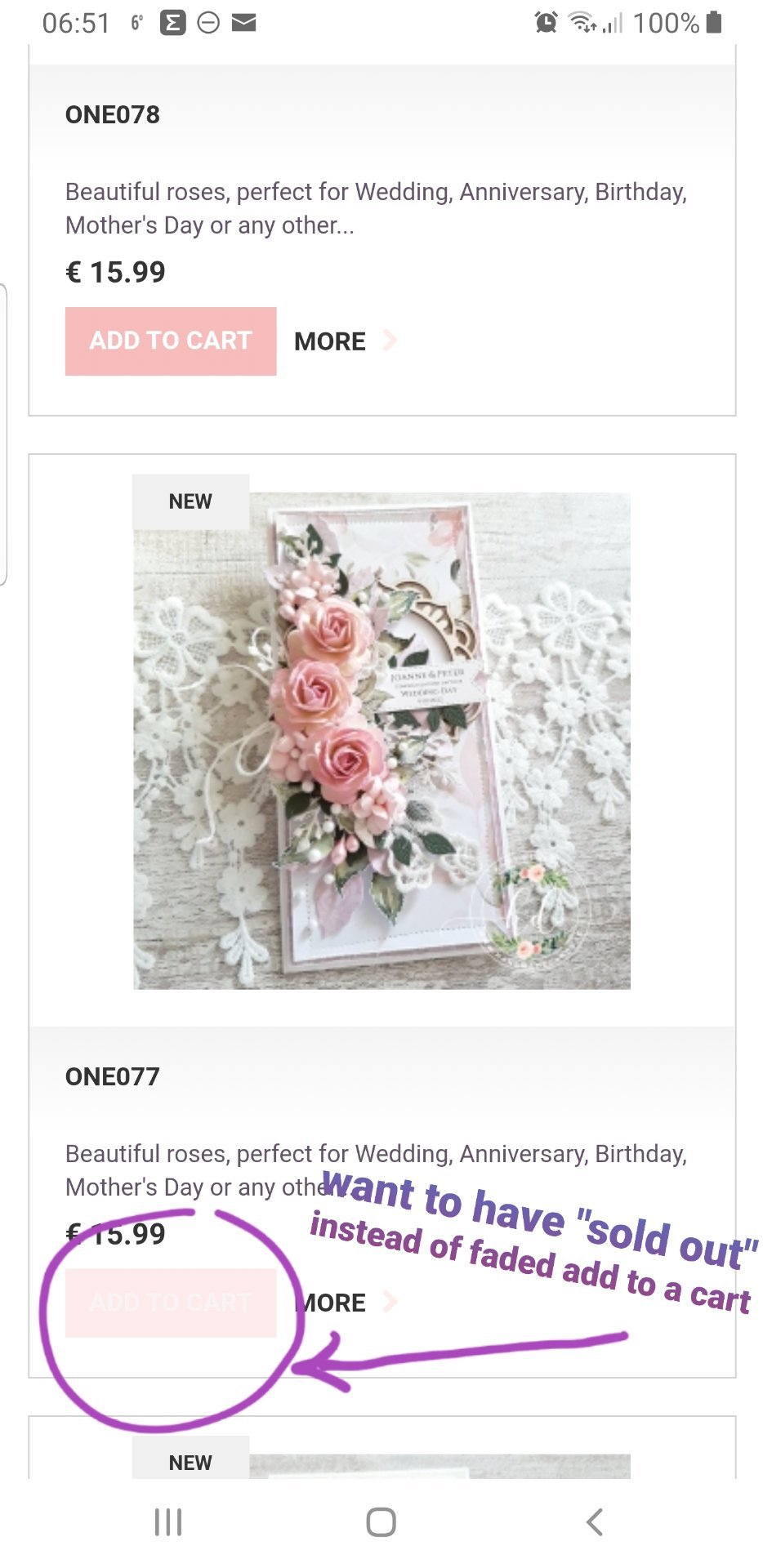The image size is (763, 1568).
Task: Open the ONE077 wedding card image
Action: click(381, 741)
